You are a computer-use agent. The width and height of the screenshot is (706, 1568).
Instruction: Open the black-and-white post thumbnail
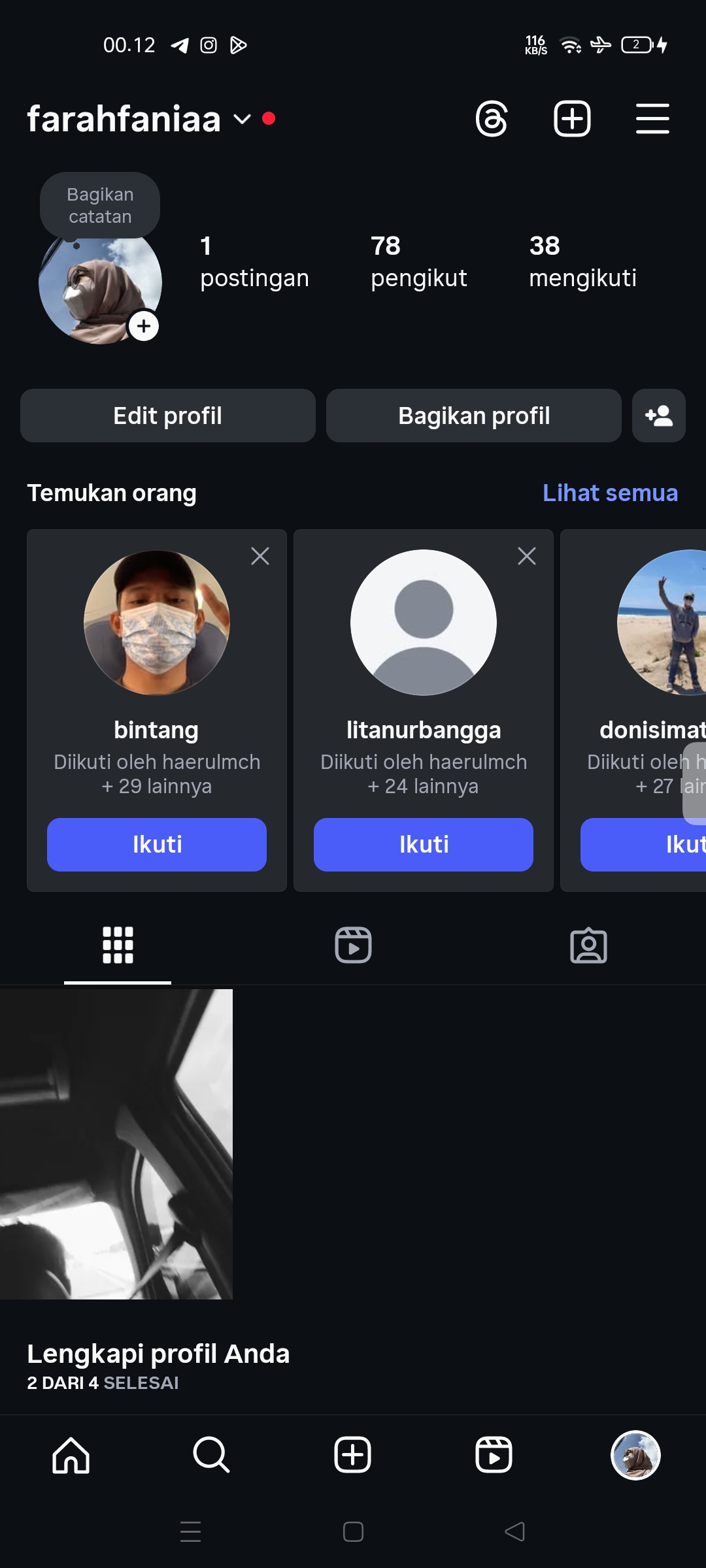point(116,1143)
